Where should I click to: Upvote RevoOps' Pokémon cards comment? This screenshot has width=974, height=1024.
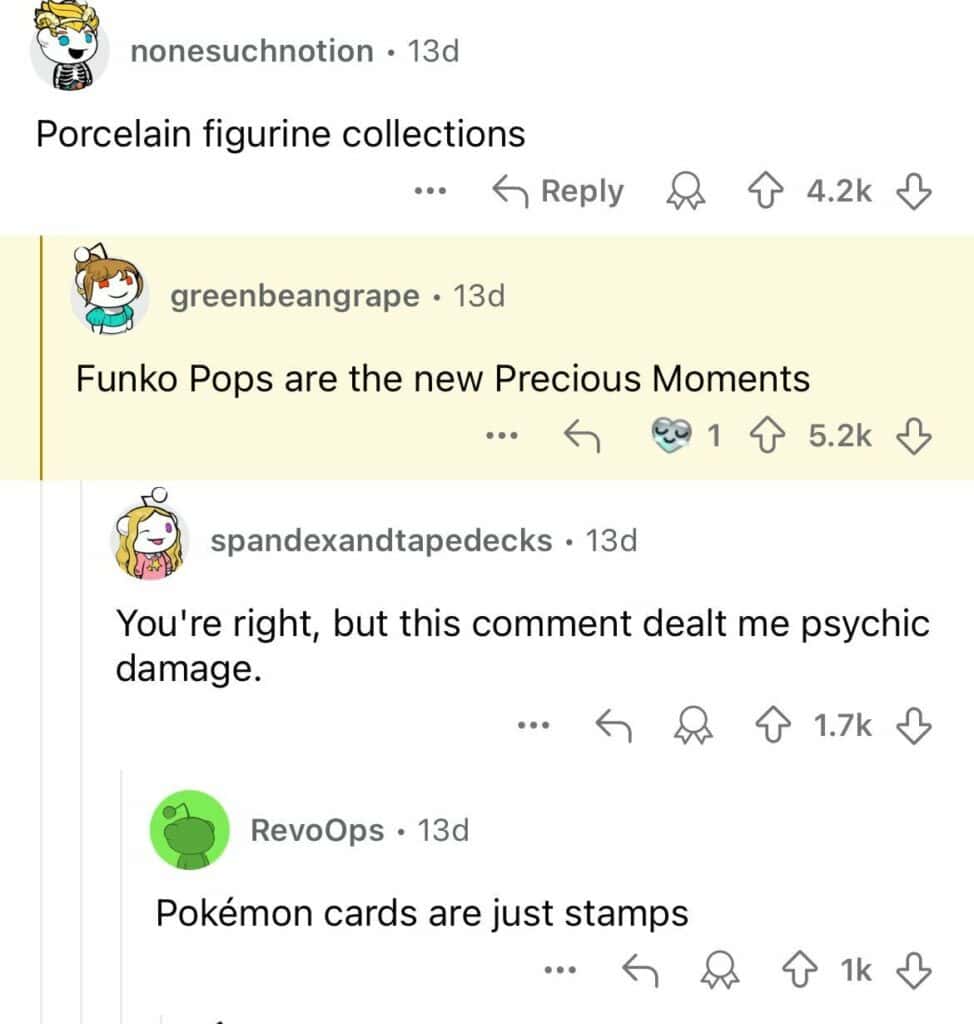coord(801,969)
